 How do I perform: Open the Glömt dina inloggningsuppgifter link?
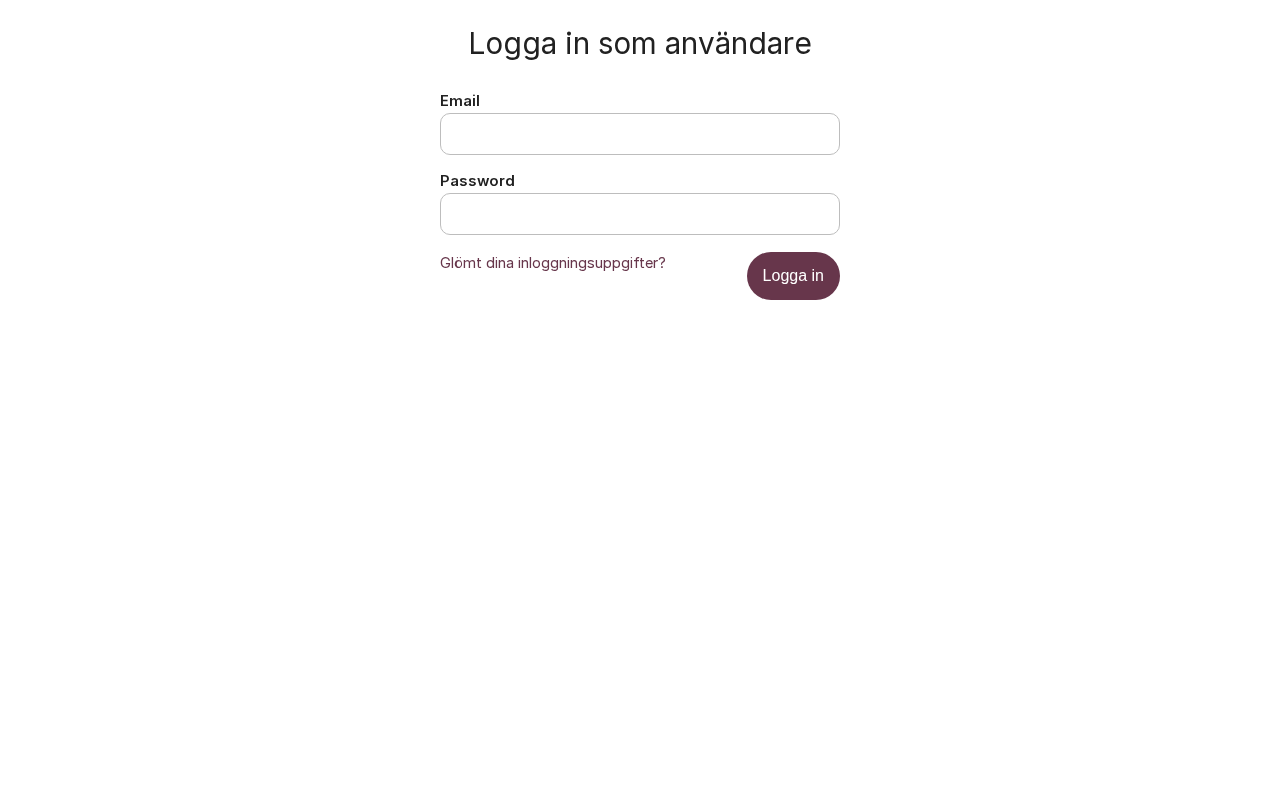click(x=553, y=263)
